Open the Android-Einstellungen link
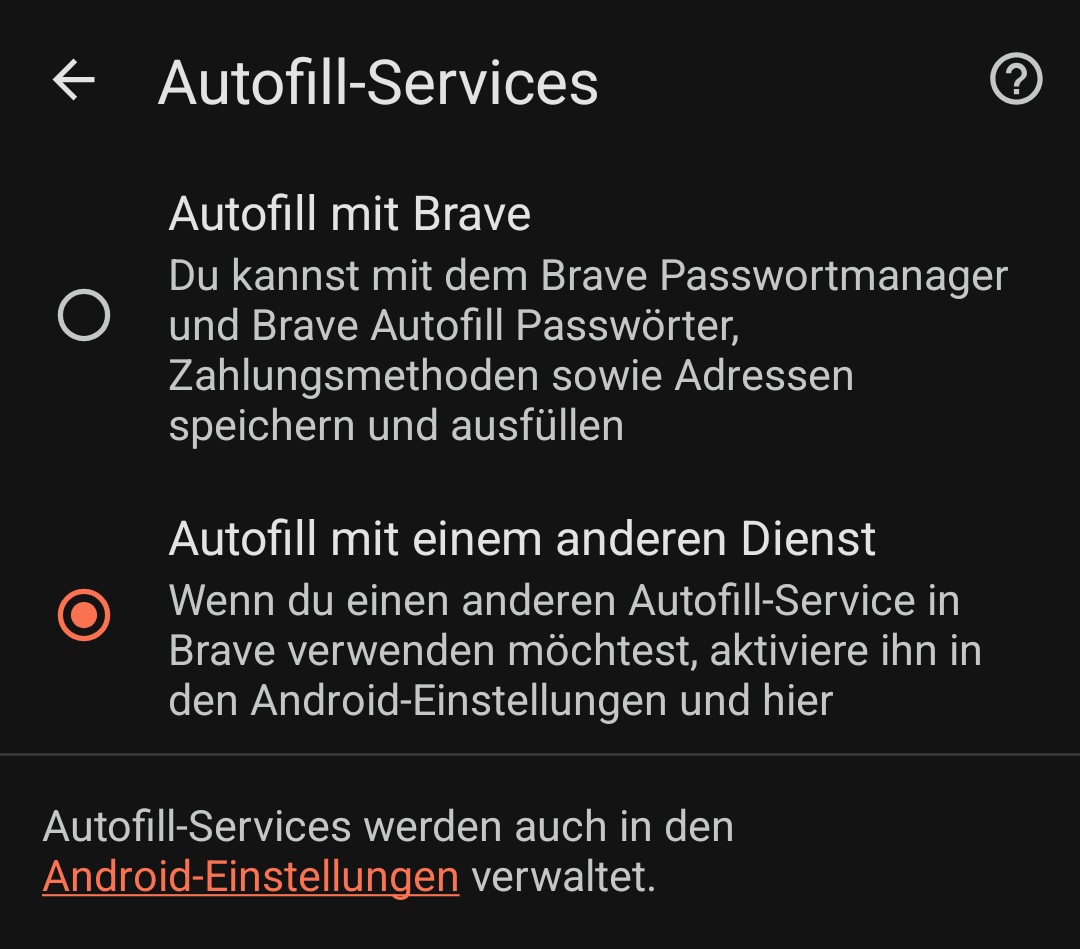This screenshot has width=1080, height=949. pyautogui.click(x=250, y=877)
